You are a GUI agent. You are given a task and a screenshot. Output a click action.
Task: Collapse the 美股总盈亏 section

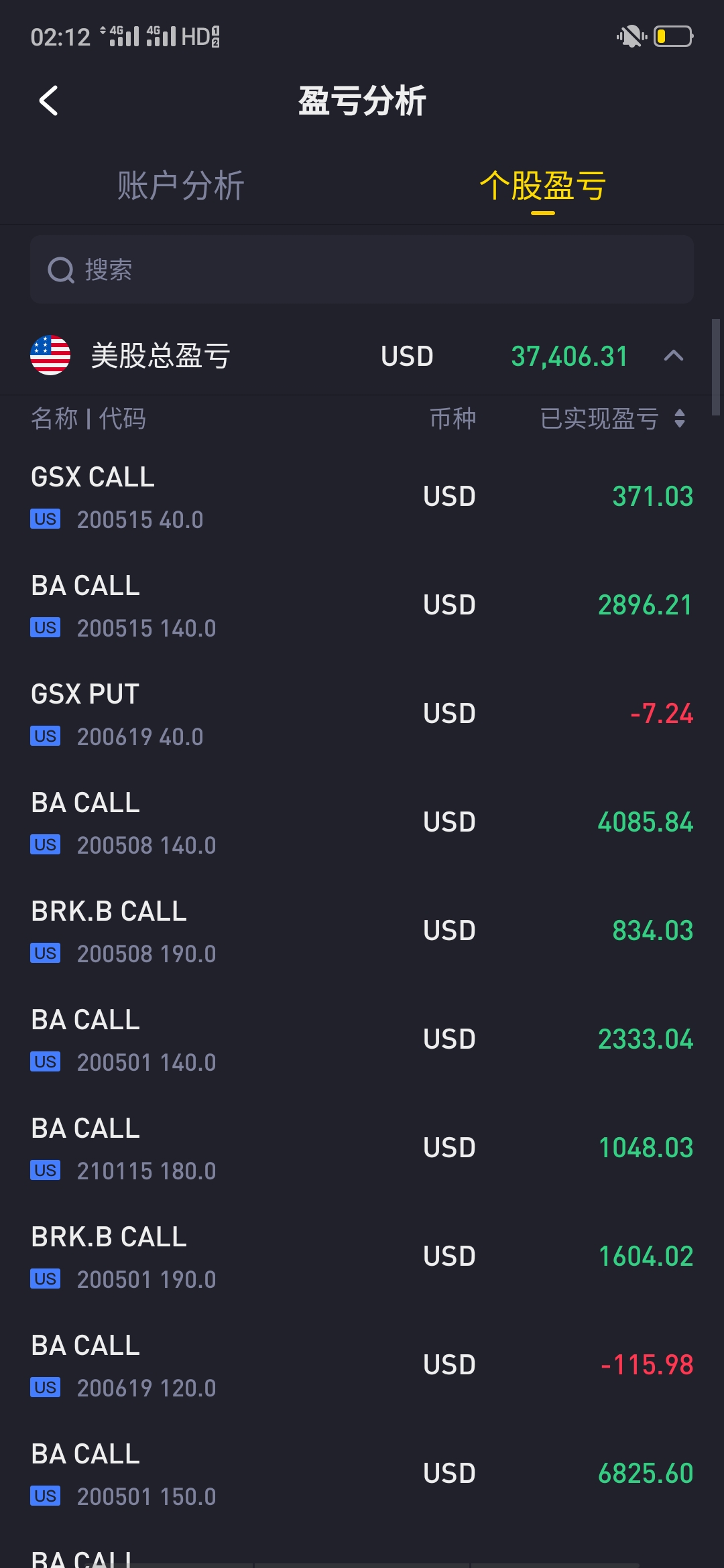pos(674,356)
